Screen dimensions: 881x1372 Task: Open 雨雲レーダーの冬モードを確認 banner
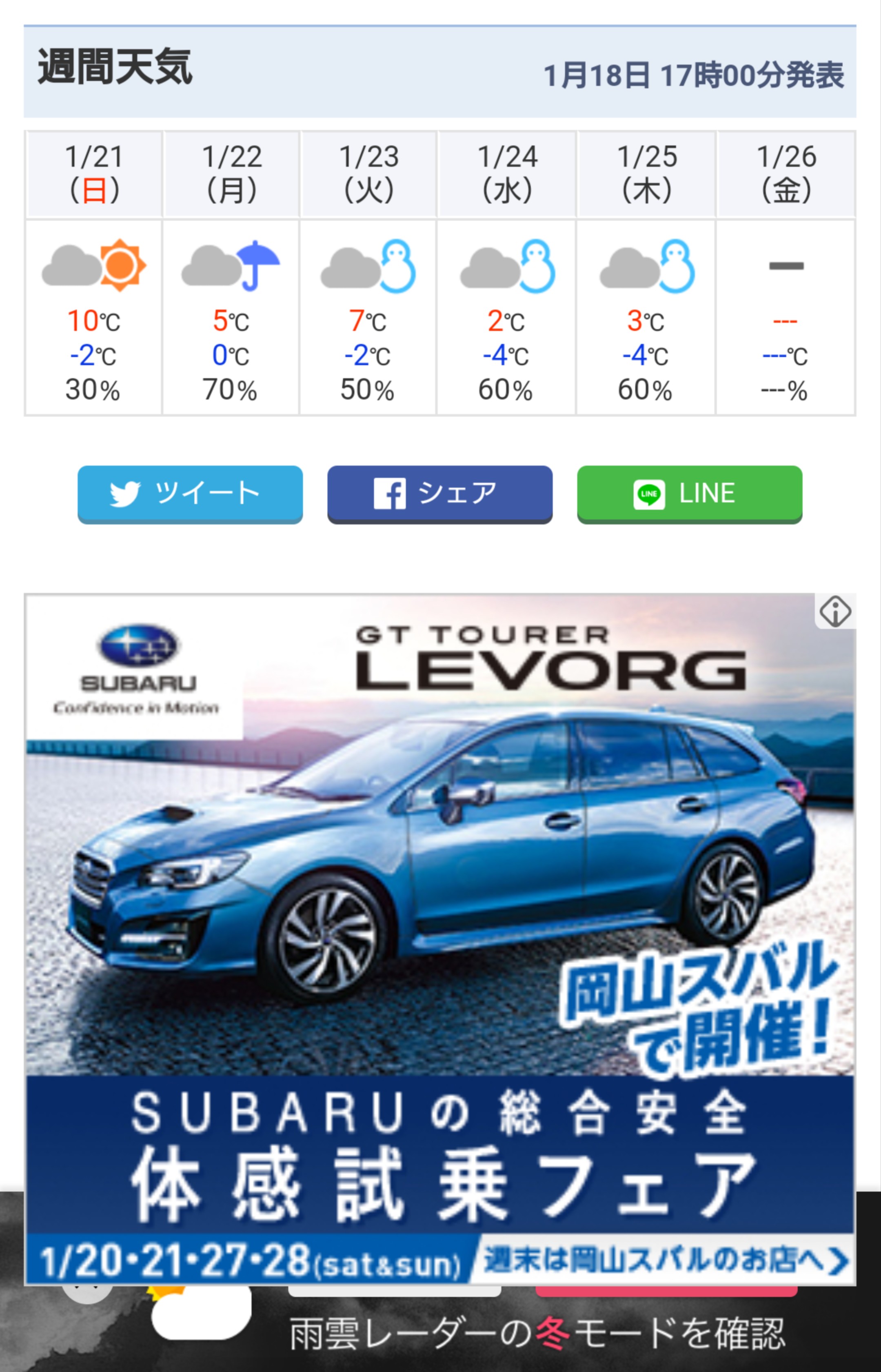537,1333
